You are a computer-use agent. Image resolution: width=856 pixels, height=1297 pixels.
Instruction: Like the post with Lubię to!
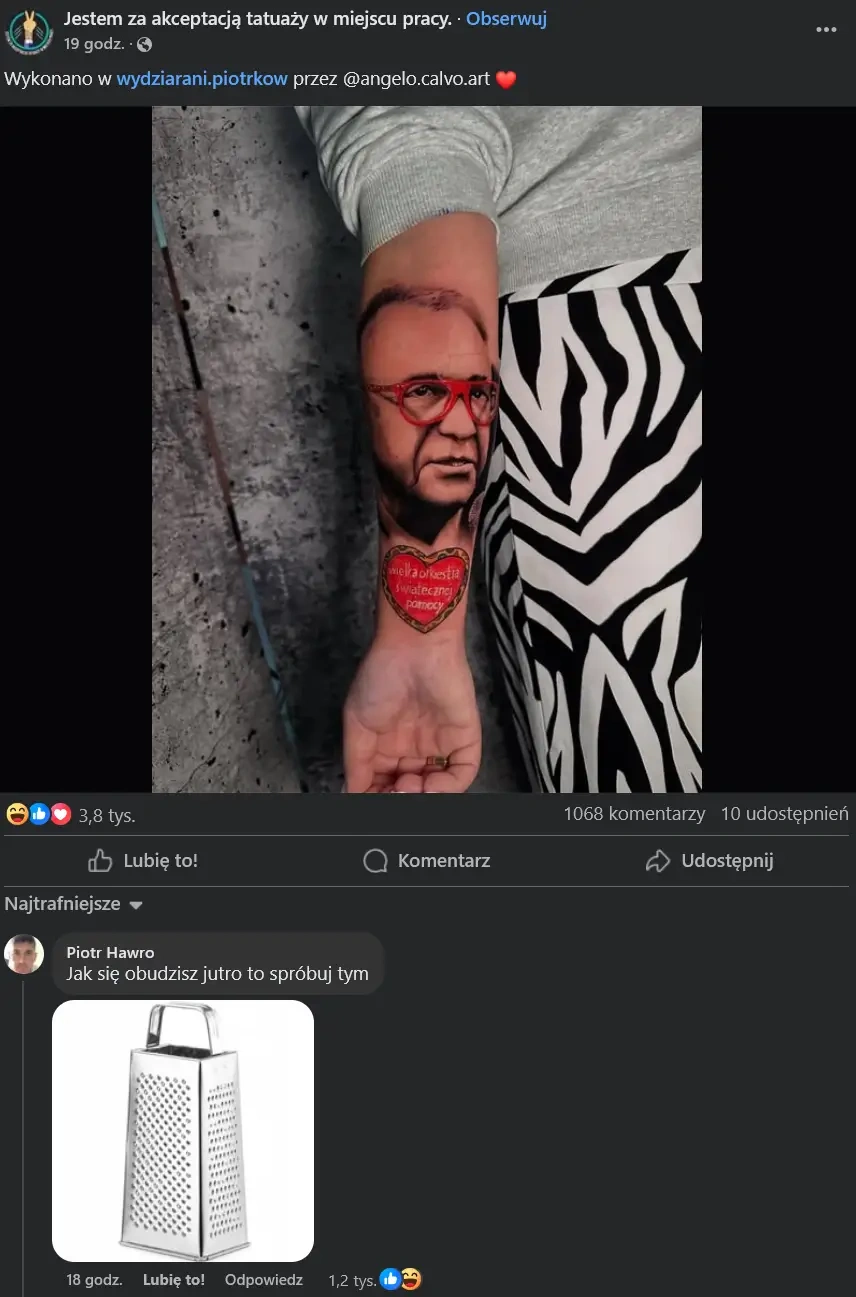point(143,860)
